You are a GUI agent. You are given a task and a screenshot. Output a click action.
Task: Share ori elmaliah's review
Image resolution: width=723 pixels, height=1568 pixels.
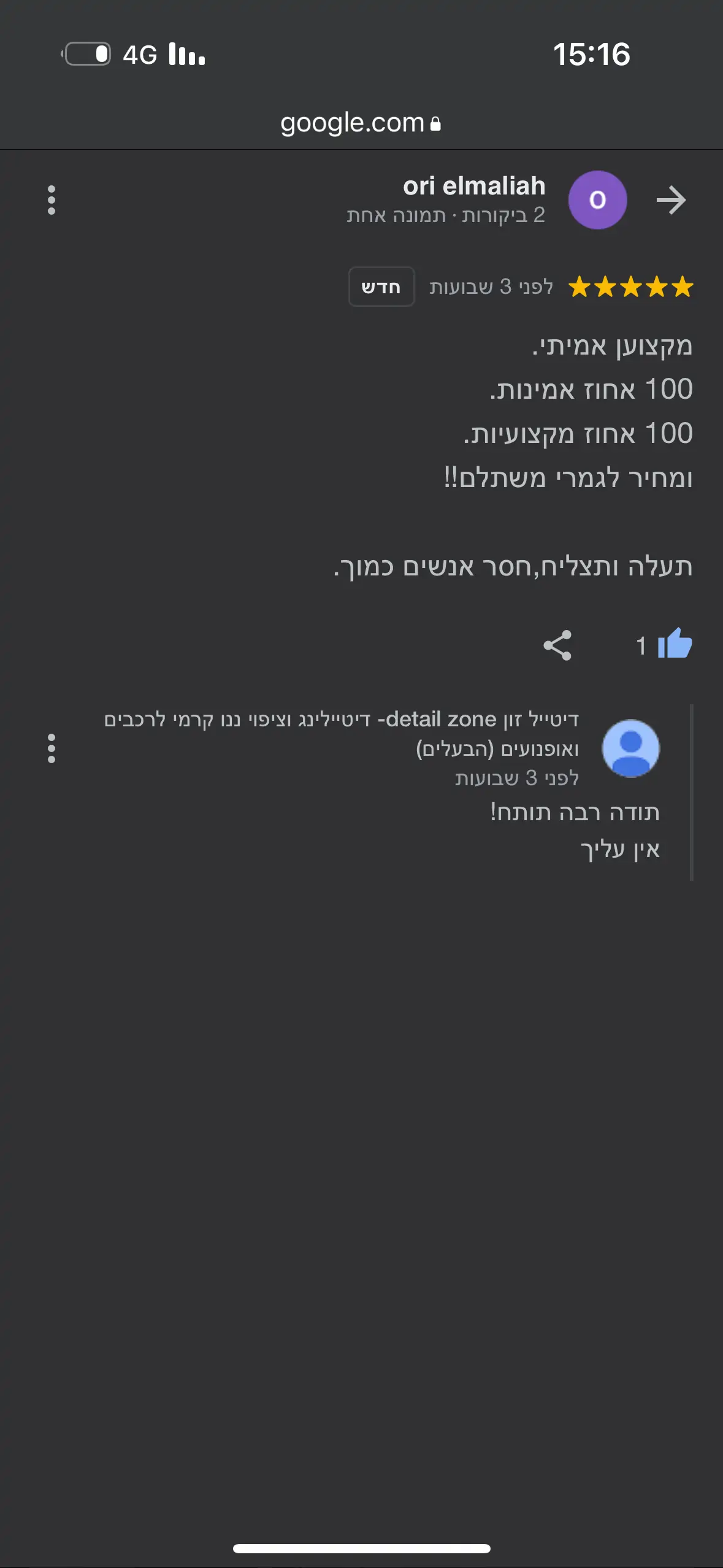tap(557, 645)
